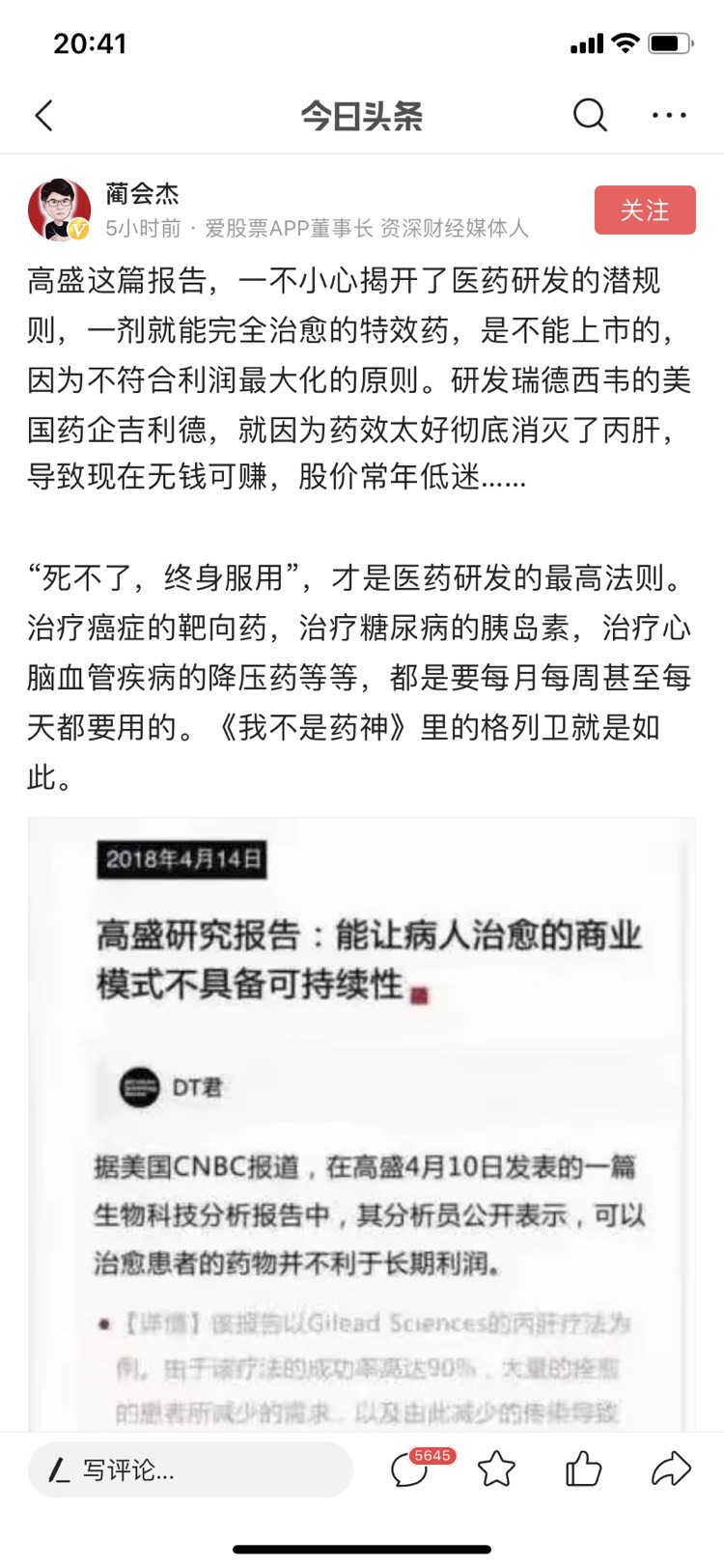The height and width of the screenshot is (1568, 724).
Task: Favorite this post with the star
Action: pos(496,1470)
